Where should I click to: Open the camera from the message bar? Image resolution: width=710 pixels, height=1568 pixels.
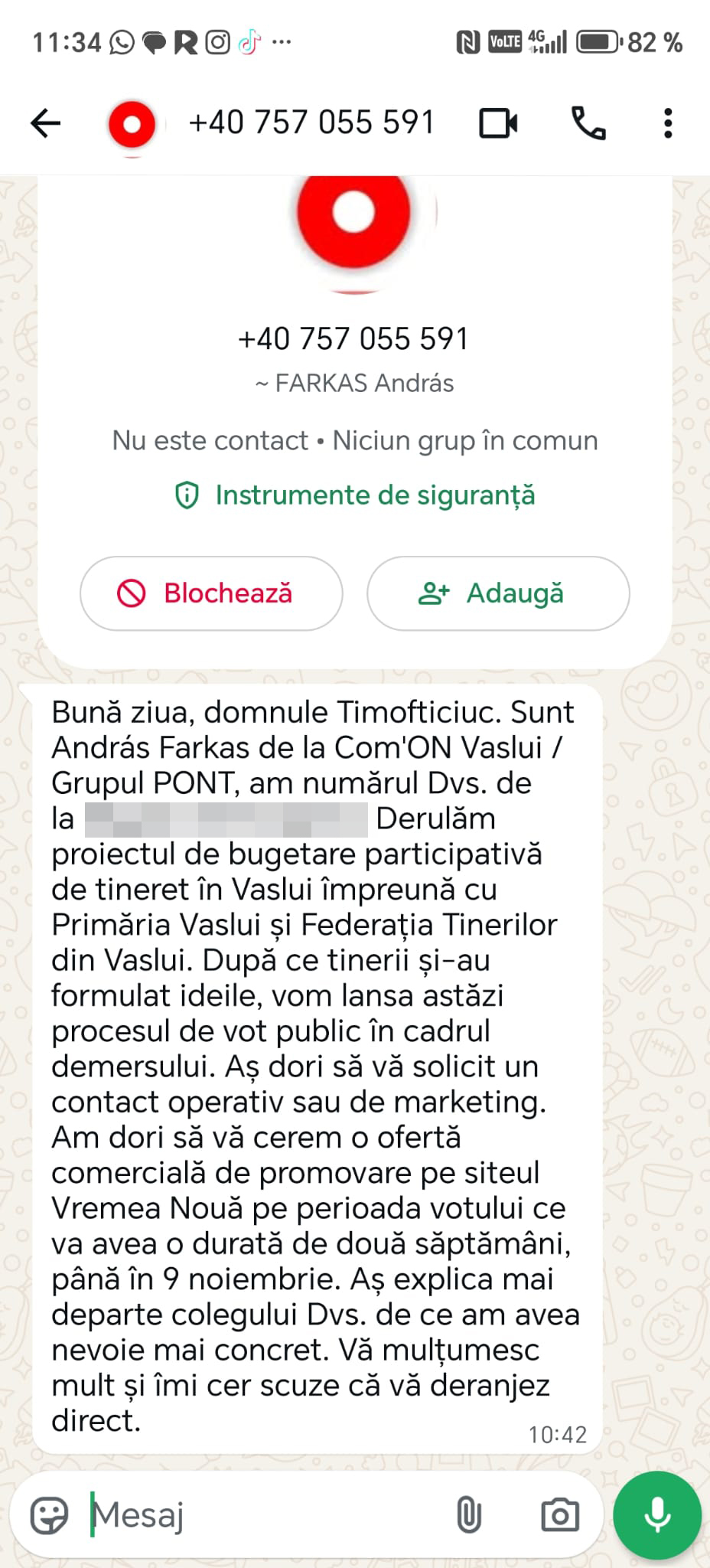560,1514
